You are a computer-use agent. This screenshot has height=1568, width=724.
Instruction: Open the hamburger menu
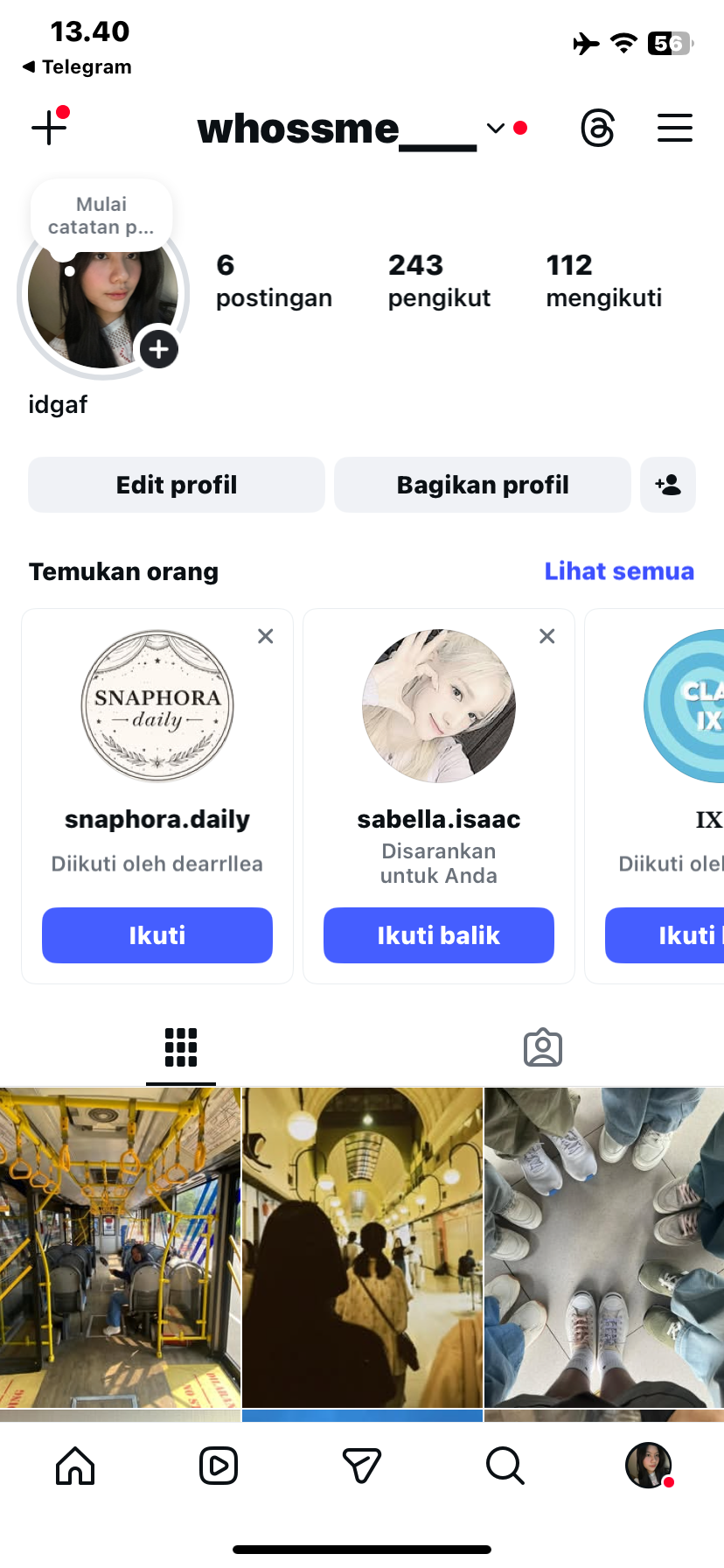pos(675,129)
